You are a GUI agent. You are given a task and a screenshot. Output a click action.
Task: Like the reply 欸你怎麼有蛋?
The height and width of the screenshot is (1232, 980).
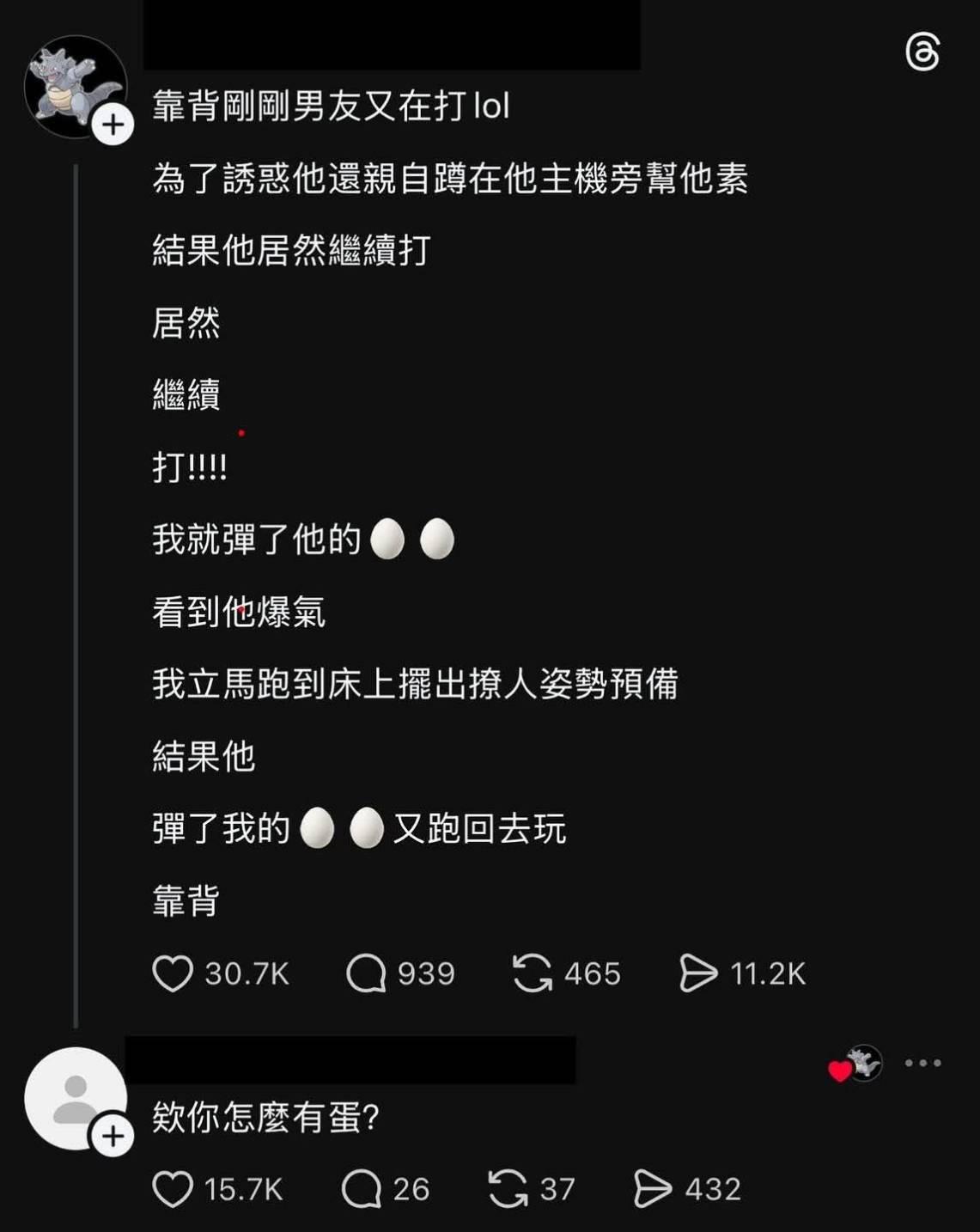tap(173, 1189)
